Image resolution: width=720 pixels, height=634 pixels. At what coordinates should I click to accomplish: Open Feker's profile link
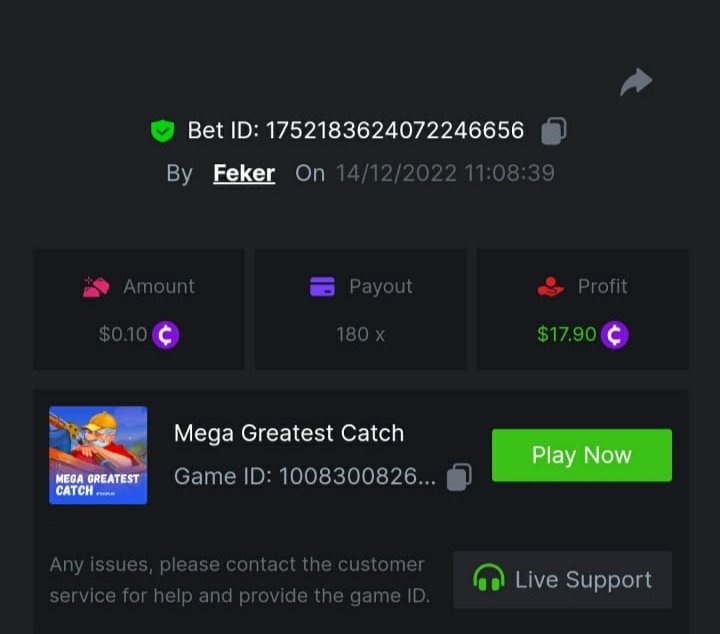(244, 173)
